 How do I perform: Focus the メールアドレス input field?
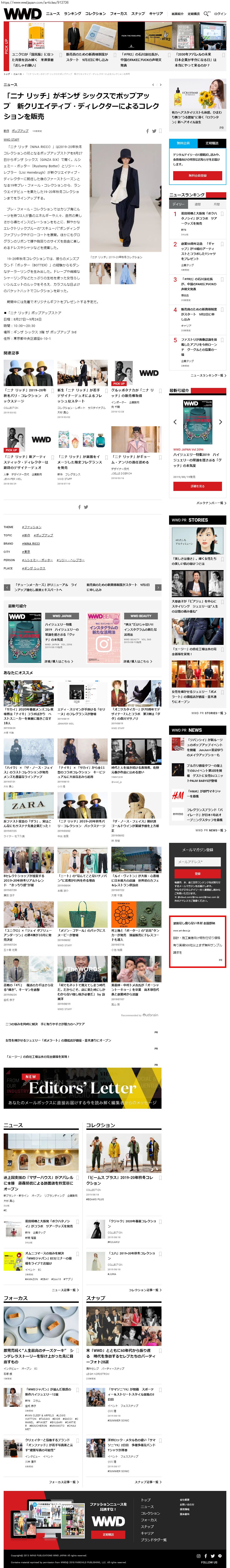[197, 862]
